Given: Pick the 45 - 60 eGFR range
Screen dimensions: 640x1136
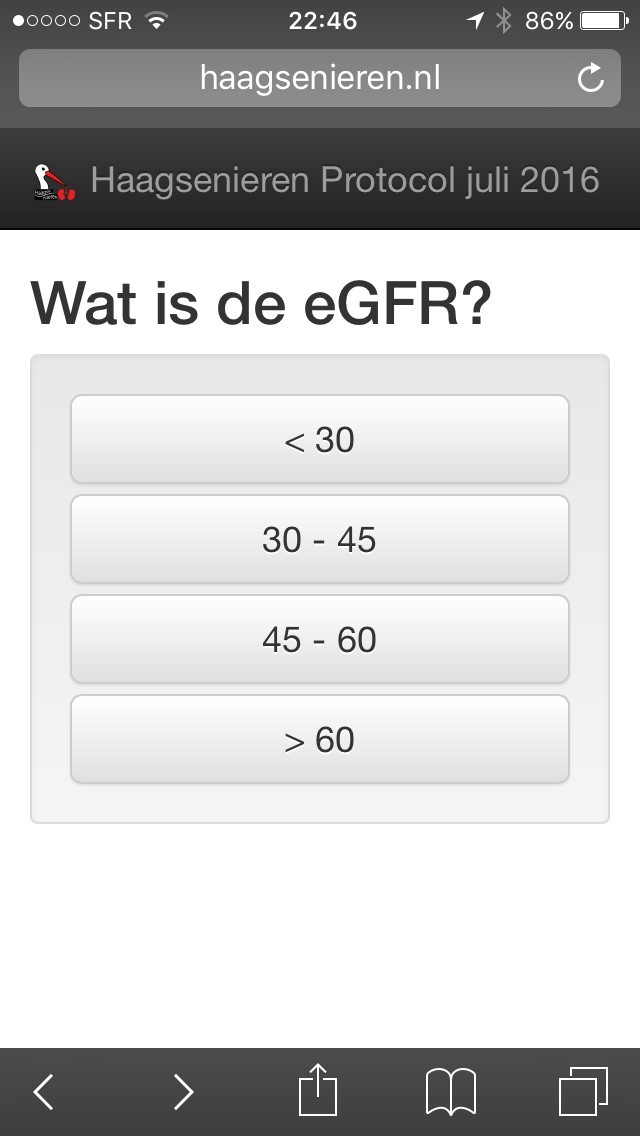Looking at the screenshot, I should click(x=320, y=639).
